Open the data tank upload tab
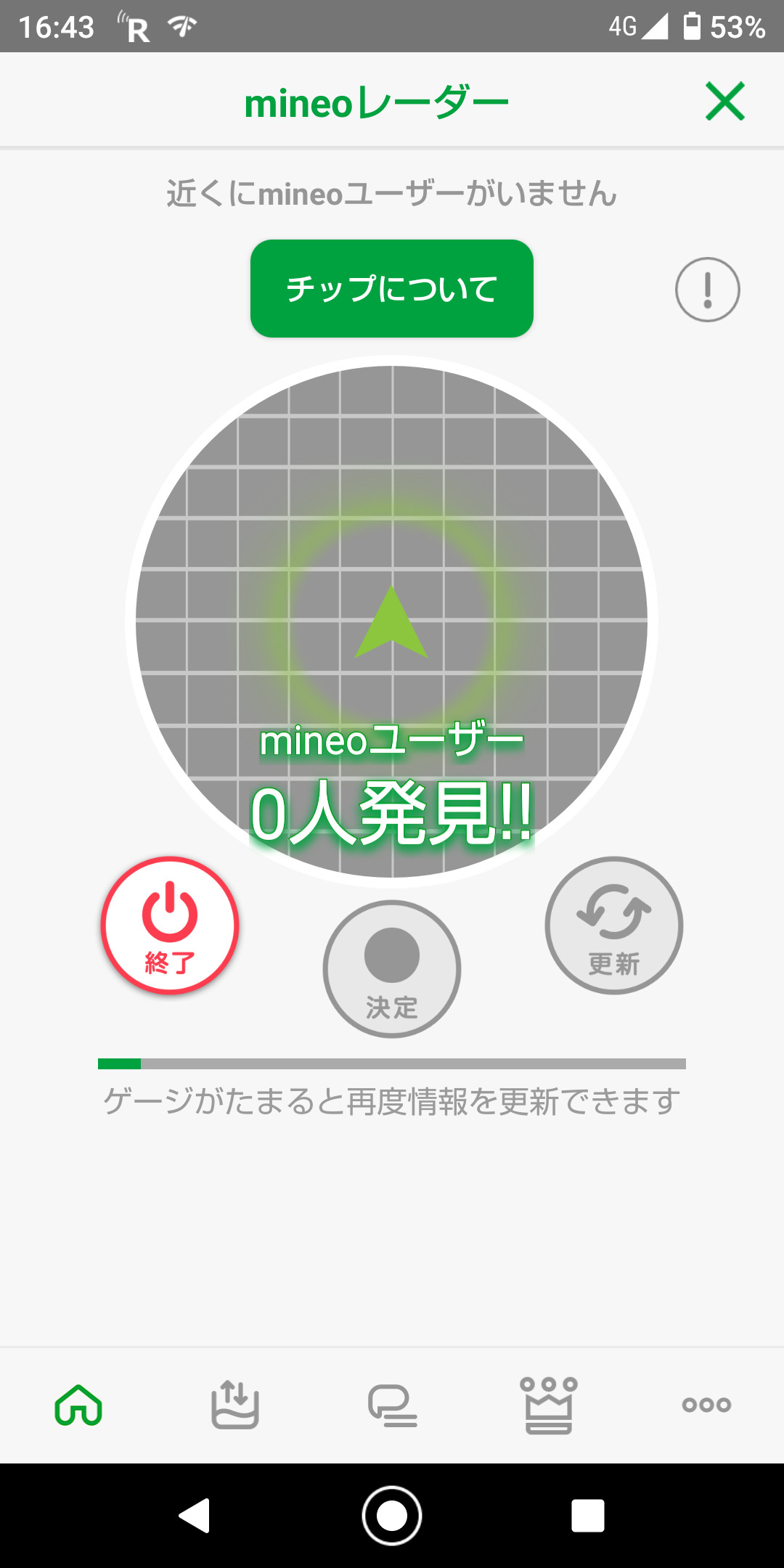This screenshot has width=784, height=1568. [x=235, y=1405]
